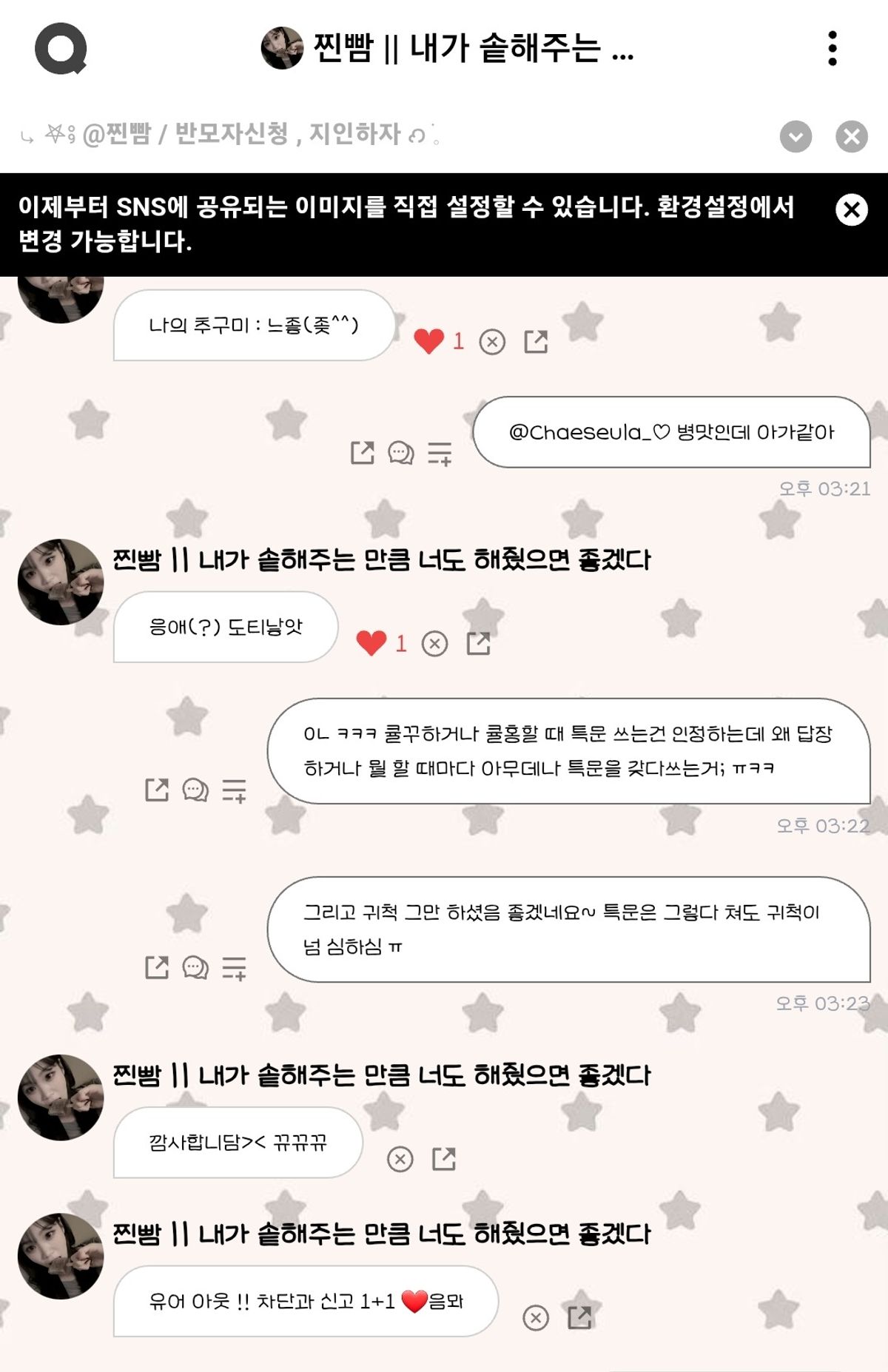Close the black SNS image settings banner

pyautogui.click(x=851, y=210)
